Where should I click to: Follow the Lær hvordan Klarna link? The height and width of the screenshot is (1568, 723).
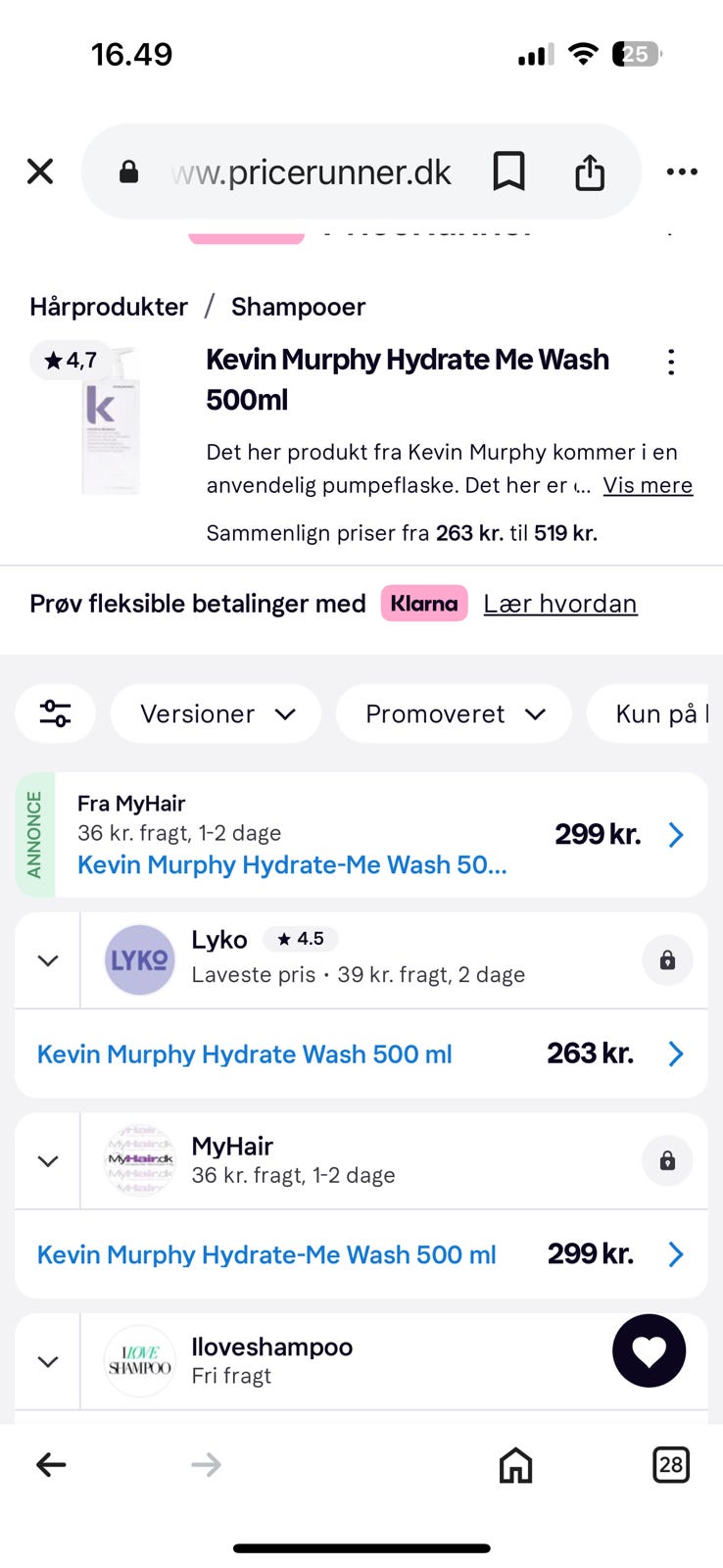(x=560, y=604)
